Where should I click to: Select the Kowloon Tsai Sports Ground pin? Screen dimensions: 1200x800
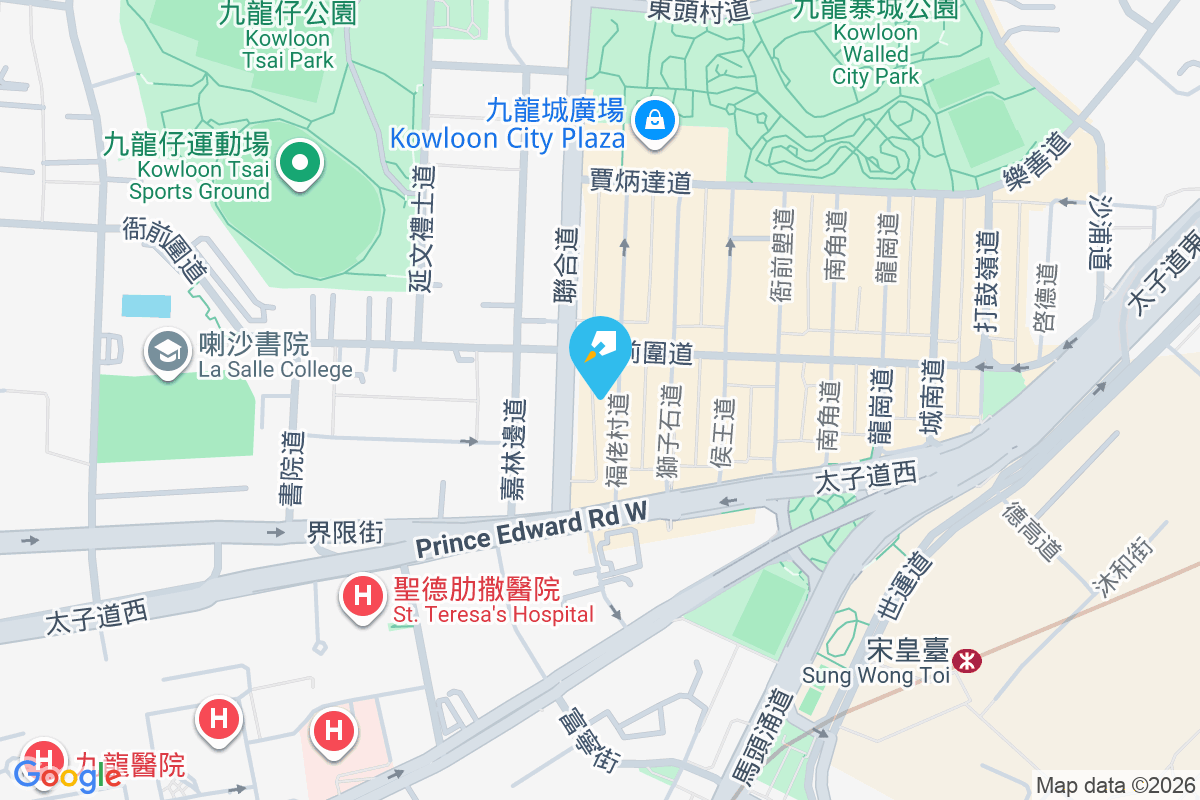298,164
